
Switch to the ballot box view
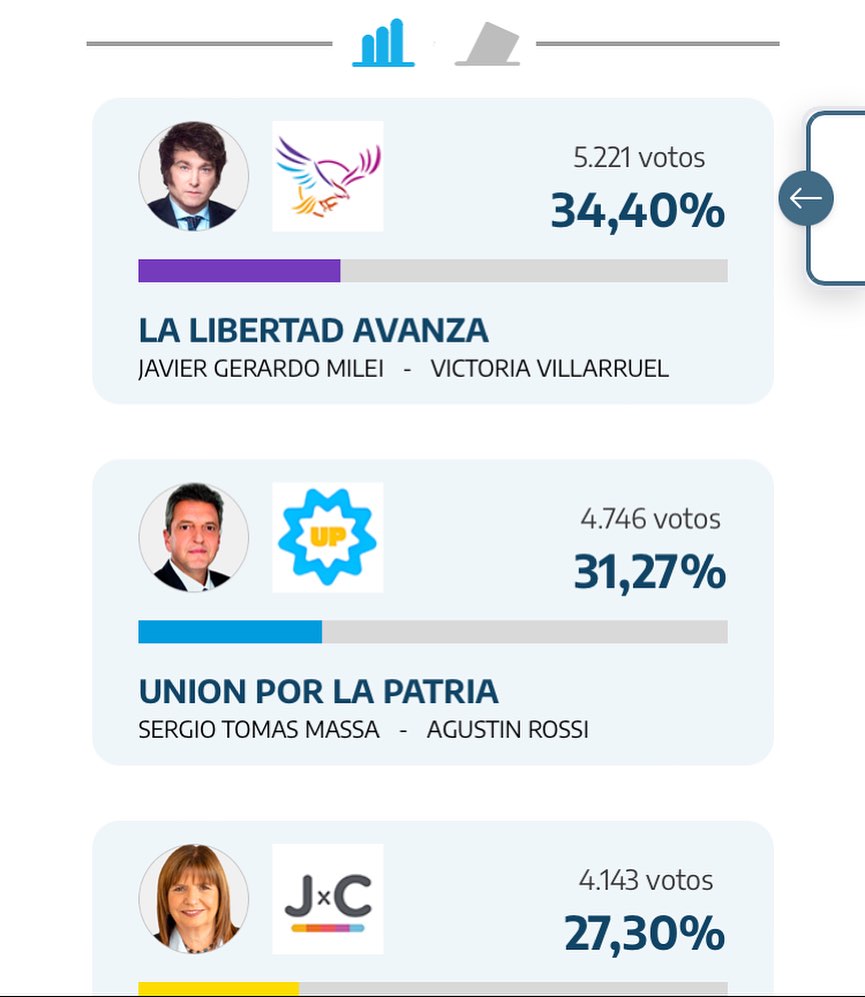(x=488, y=46)
